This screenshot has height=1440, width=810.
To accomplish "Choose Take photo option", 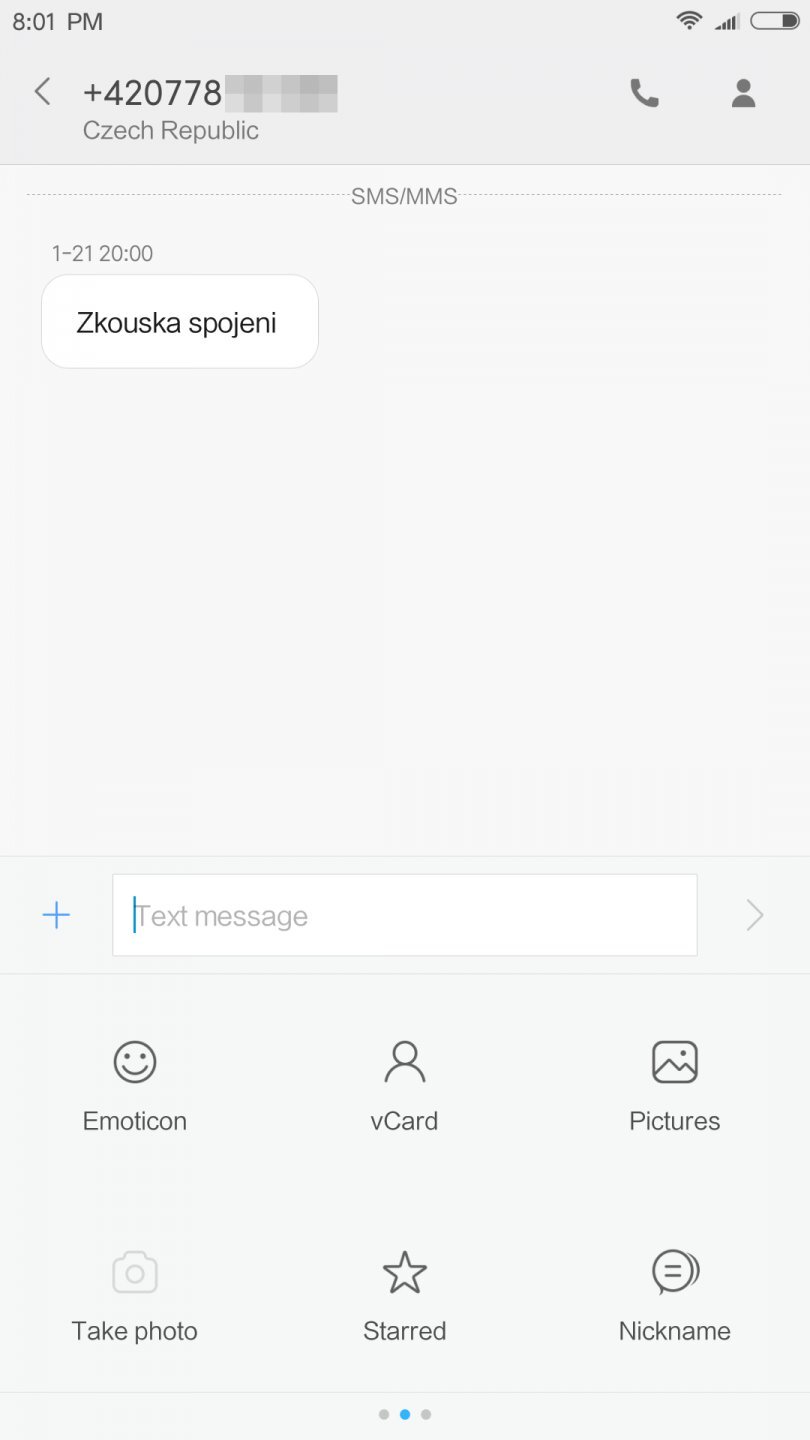I will (135, 1293).
